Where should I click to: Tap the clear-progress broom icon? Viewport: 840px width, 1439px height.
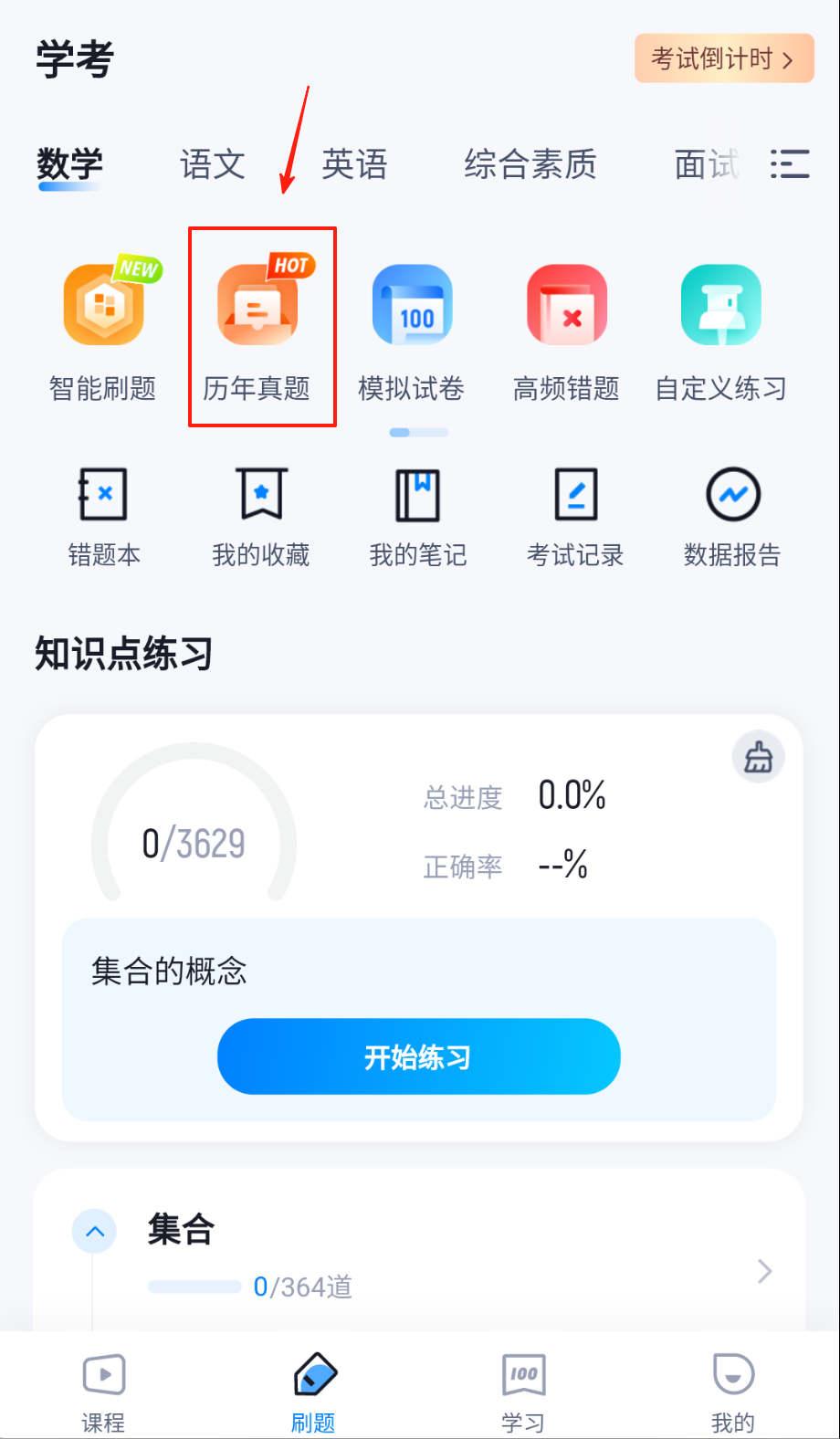(x=758, y=757)
